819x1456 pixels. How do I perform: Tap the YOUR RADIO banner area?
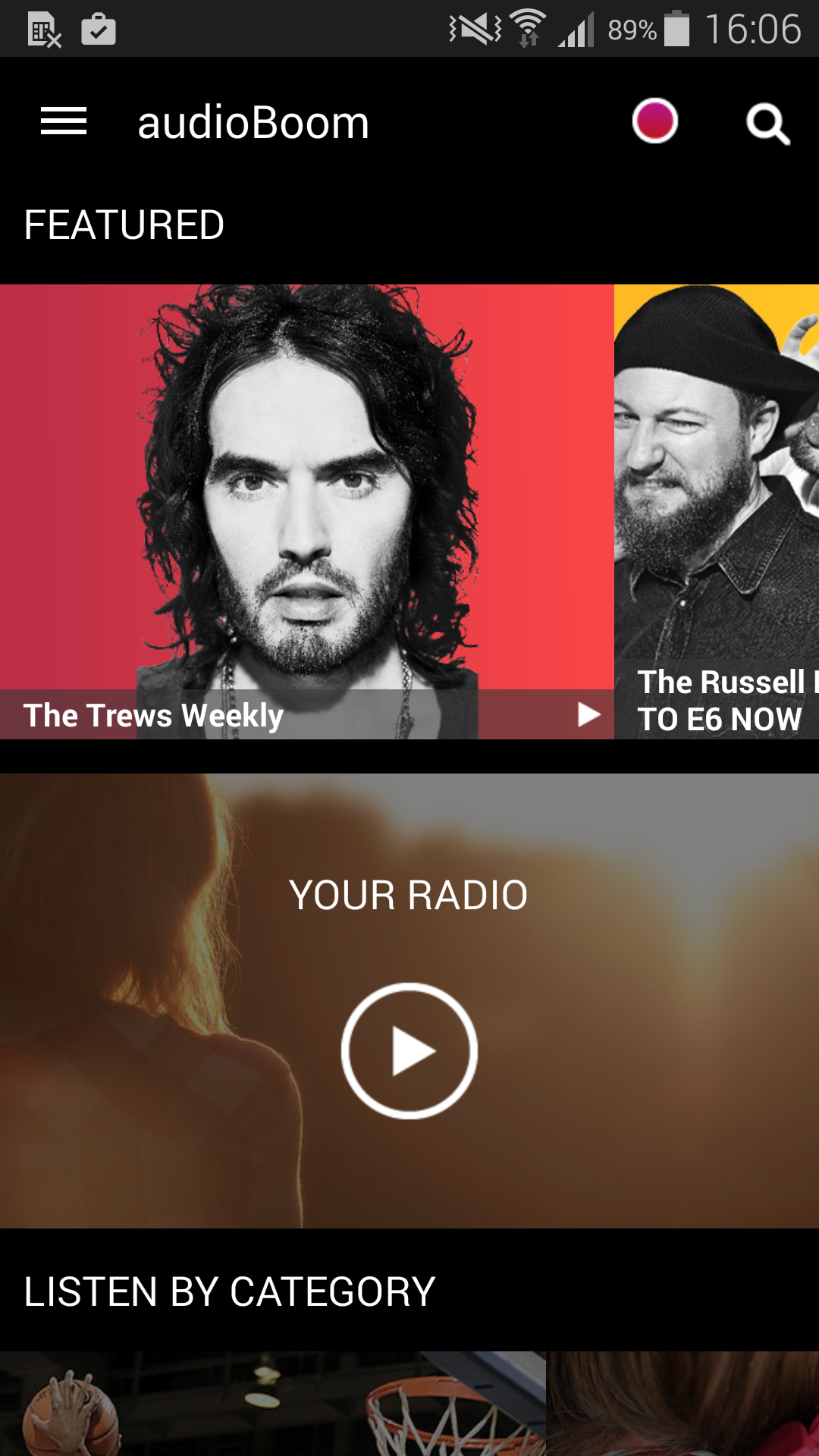409,895
